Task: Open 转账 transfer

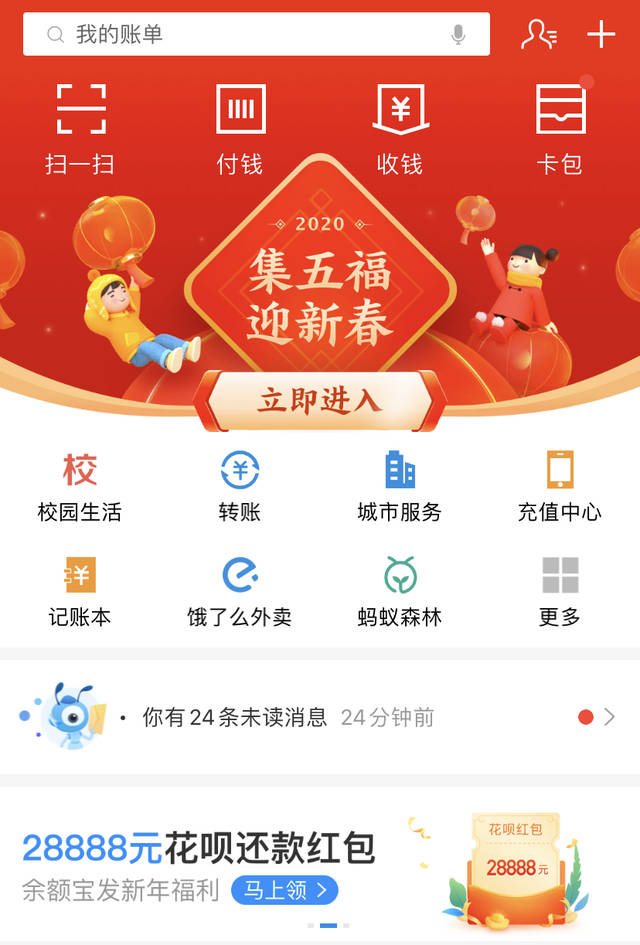Action: point(240,487)
